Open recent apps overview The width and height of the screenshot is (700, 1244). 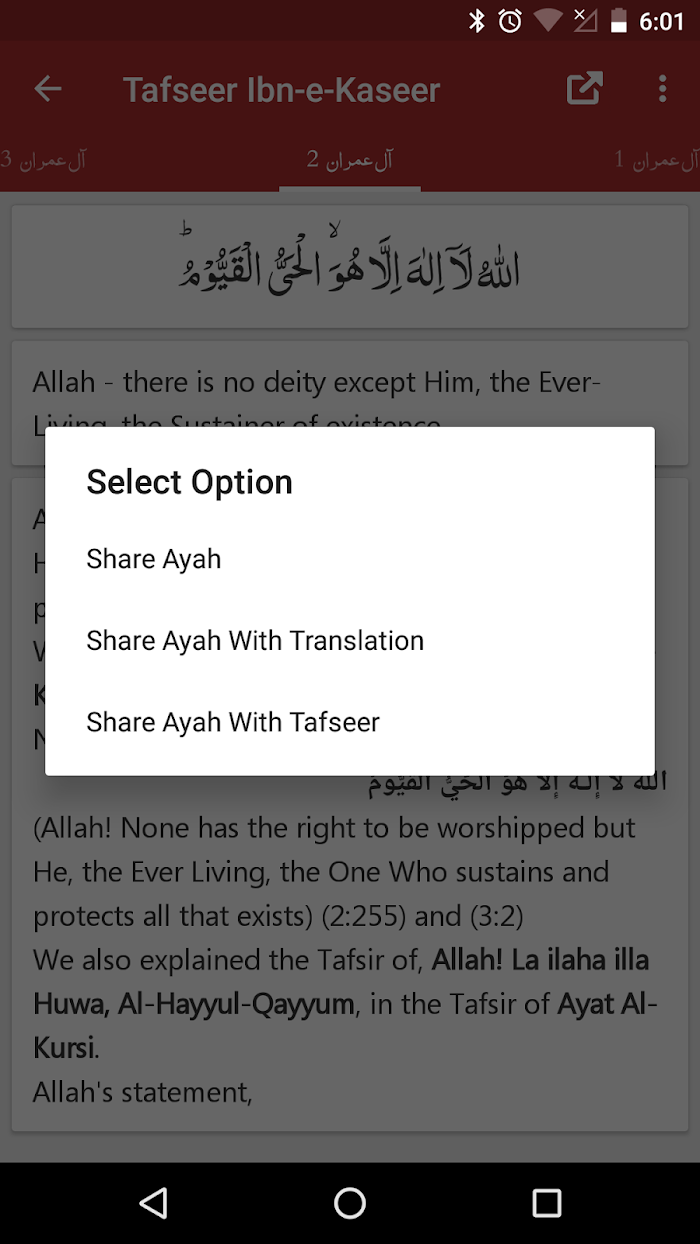coord(546,1203)
